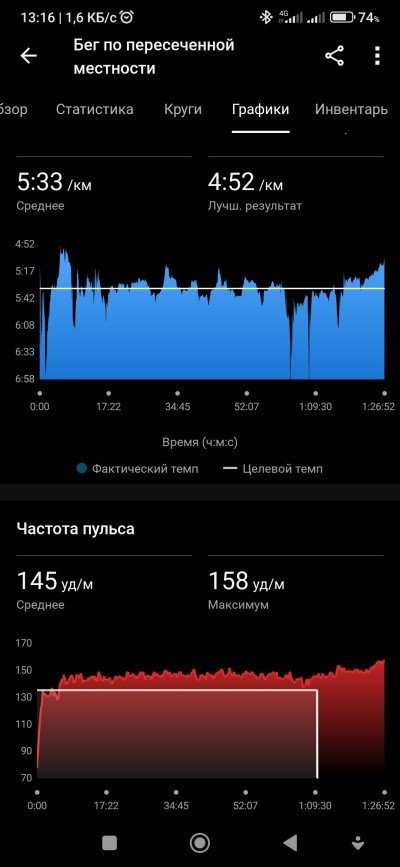Toggle the Фактический темп legend item
The height and width of the screenshot is (867, 400).
tap(137, 469)
